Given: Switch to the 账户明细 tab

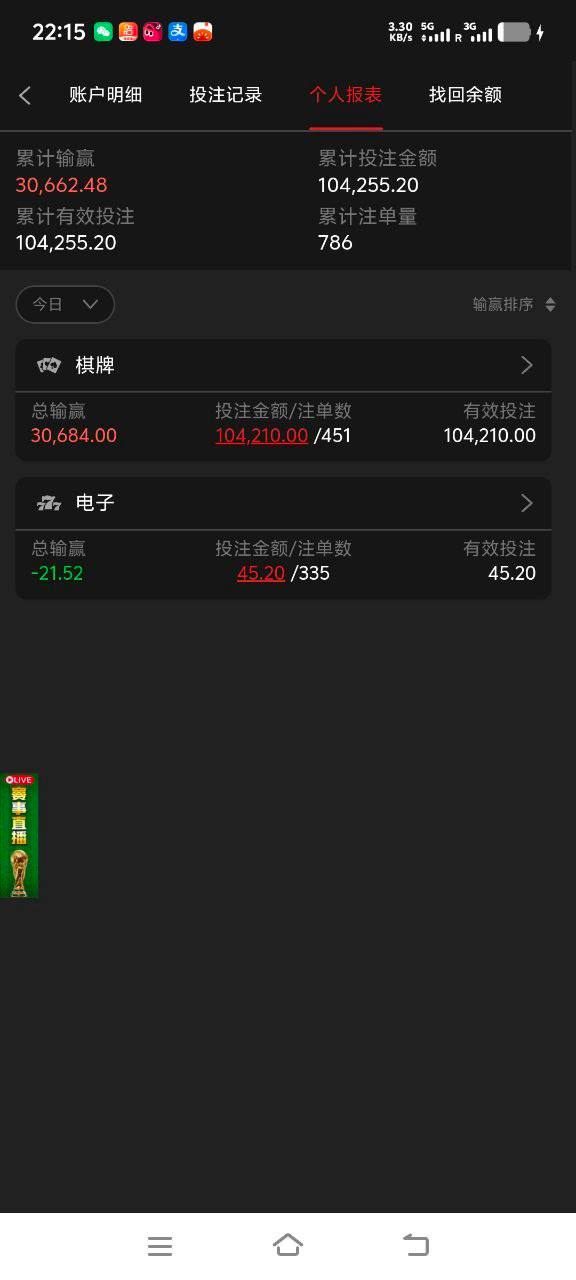Looking at the screenshot, I should pyautogui.click(x=105, y=95).
